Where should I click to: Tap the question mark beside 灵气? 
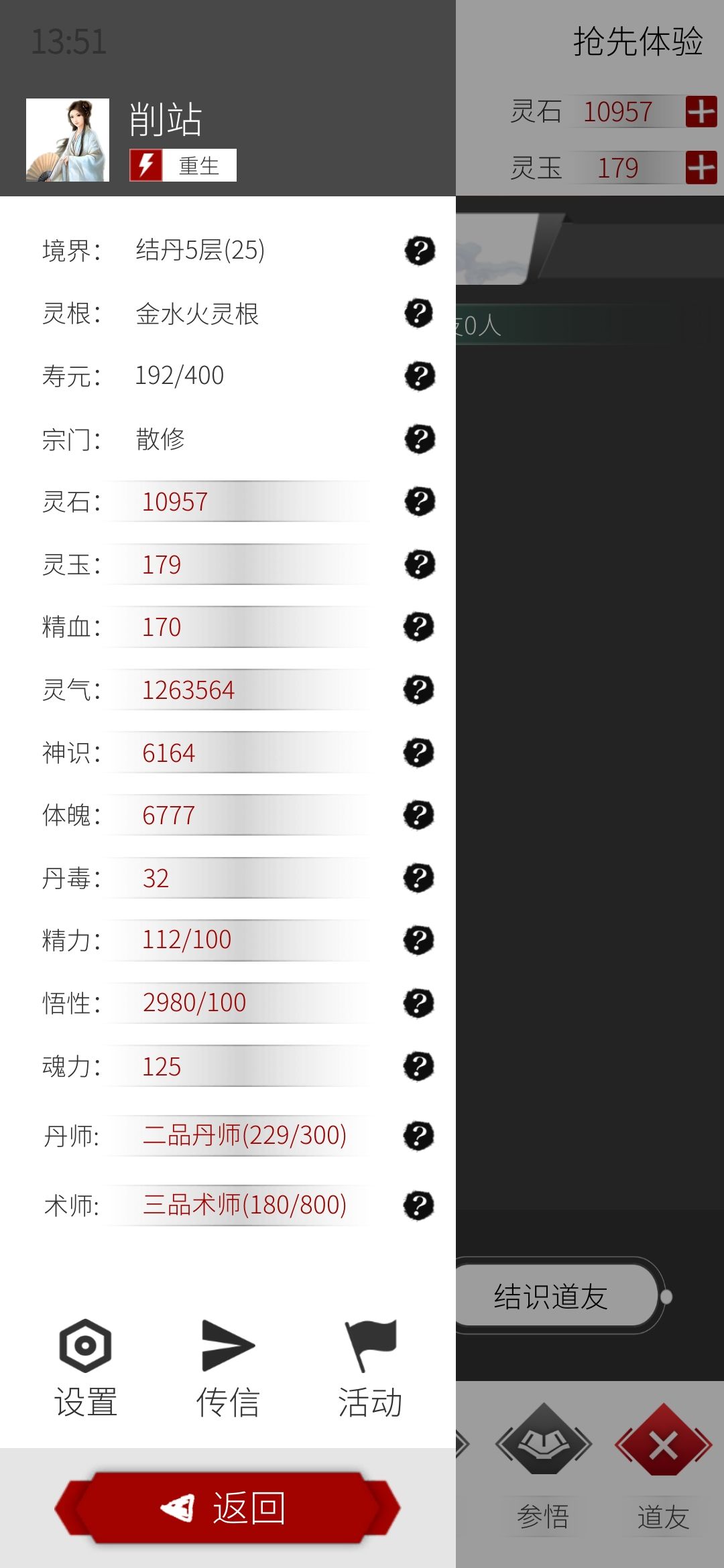[x=419, y=690]
